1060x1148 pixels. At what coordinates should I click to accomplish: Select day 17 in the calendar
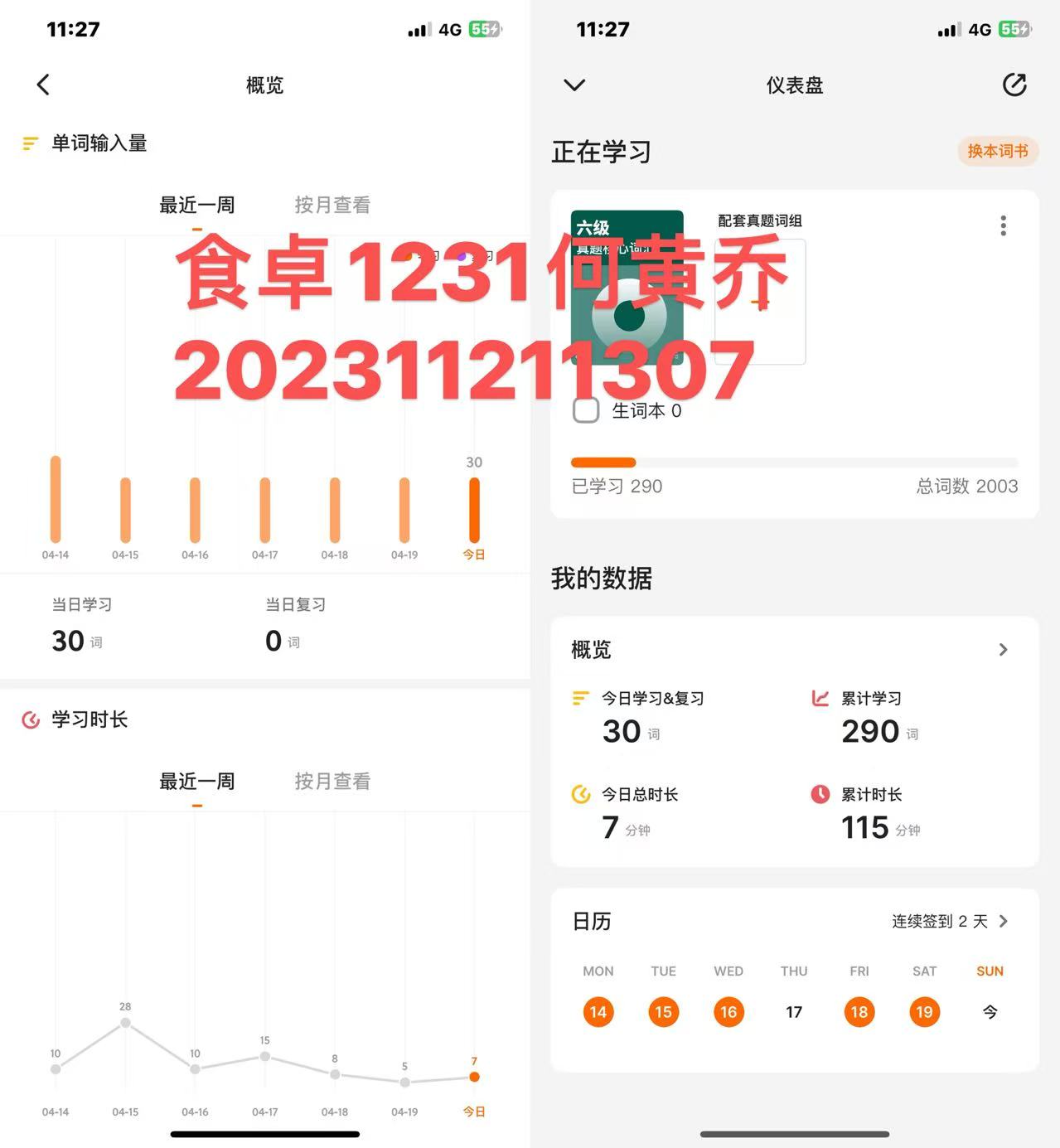click(x=794, y=1012)
